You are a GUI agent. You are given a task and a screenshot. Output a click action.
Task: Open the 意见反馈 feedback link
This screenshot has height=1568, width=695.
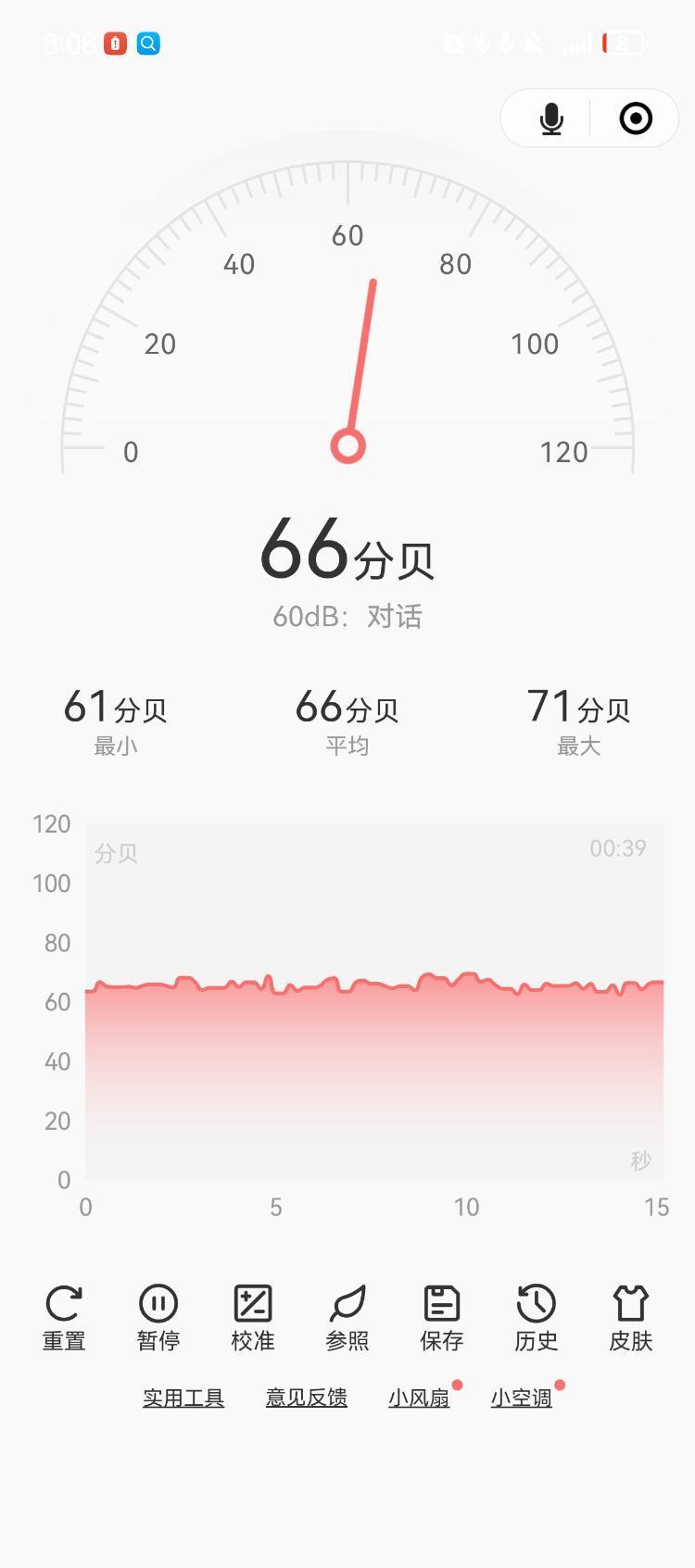[307, 1398]
